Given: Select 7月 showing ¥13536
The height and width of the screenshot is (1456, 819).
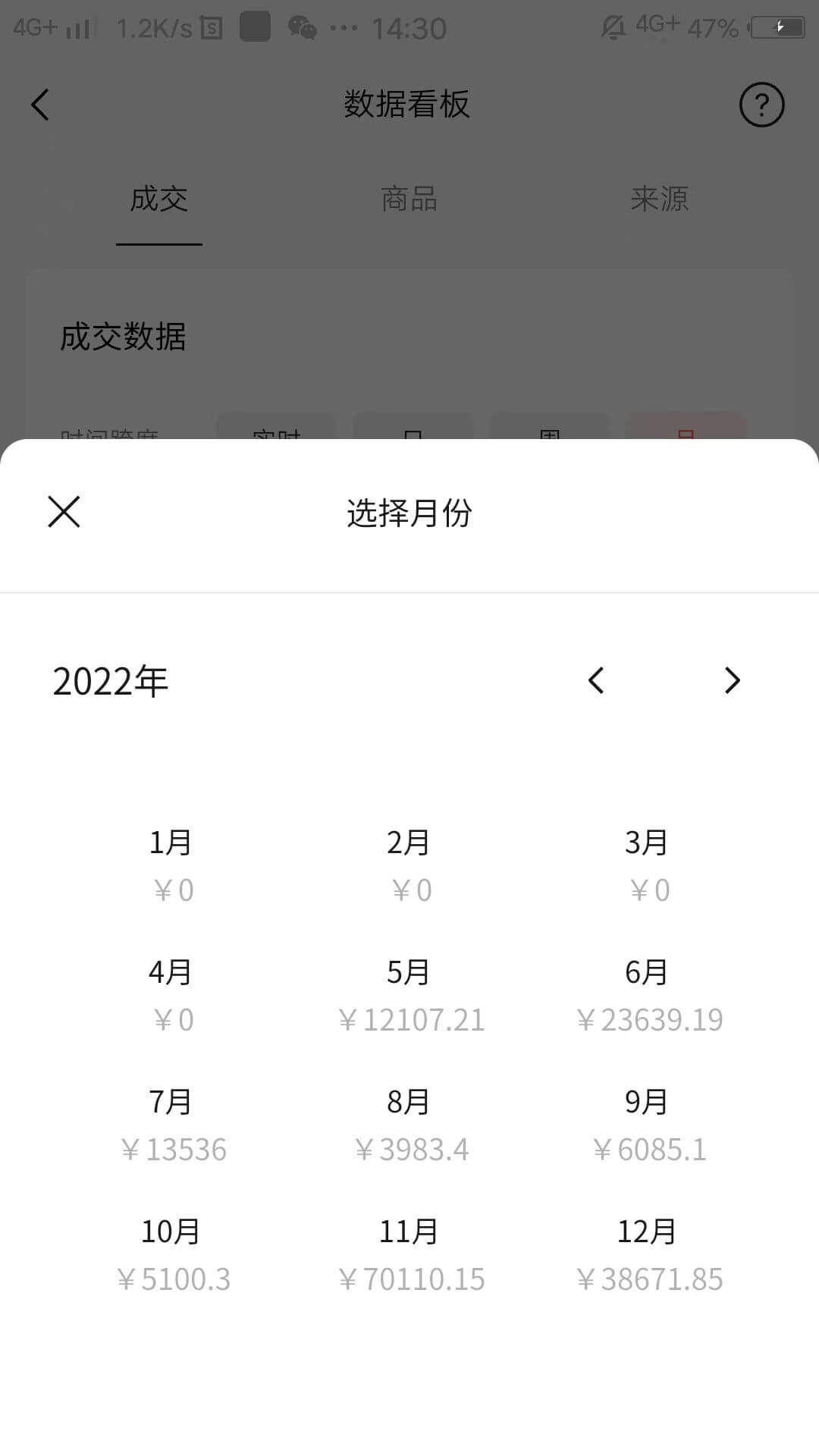Looking at the screenshot, I should tap(171, 1125).
